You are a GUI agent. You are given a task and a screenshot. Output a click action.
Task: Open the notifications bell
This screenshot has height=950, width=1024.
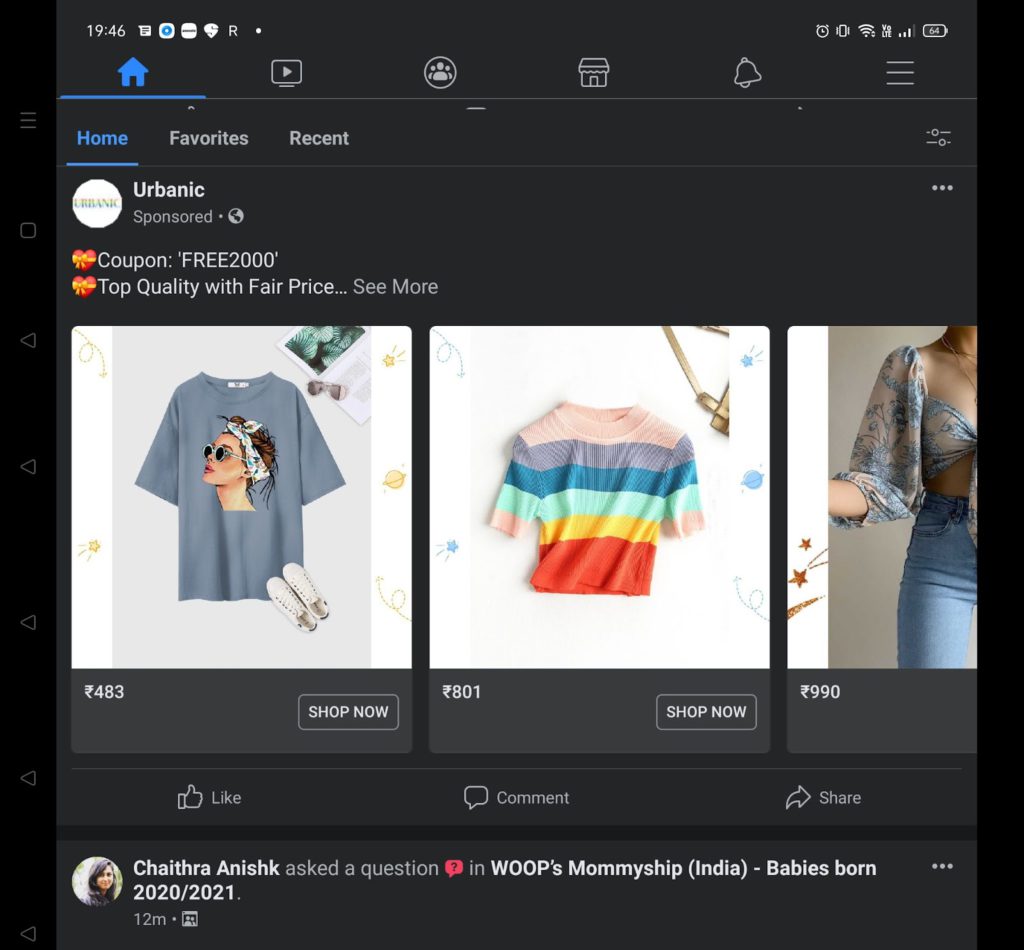[x=747, y=73]
